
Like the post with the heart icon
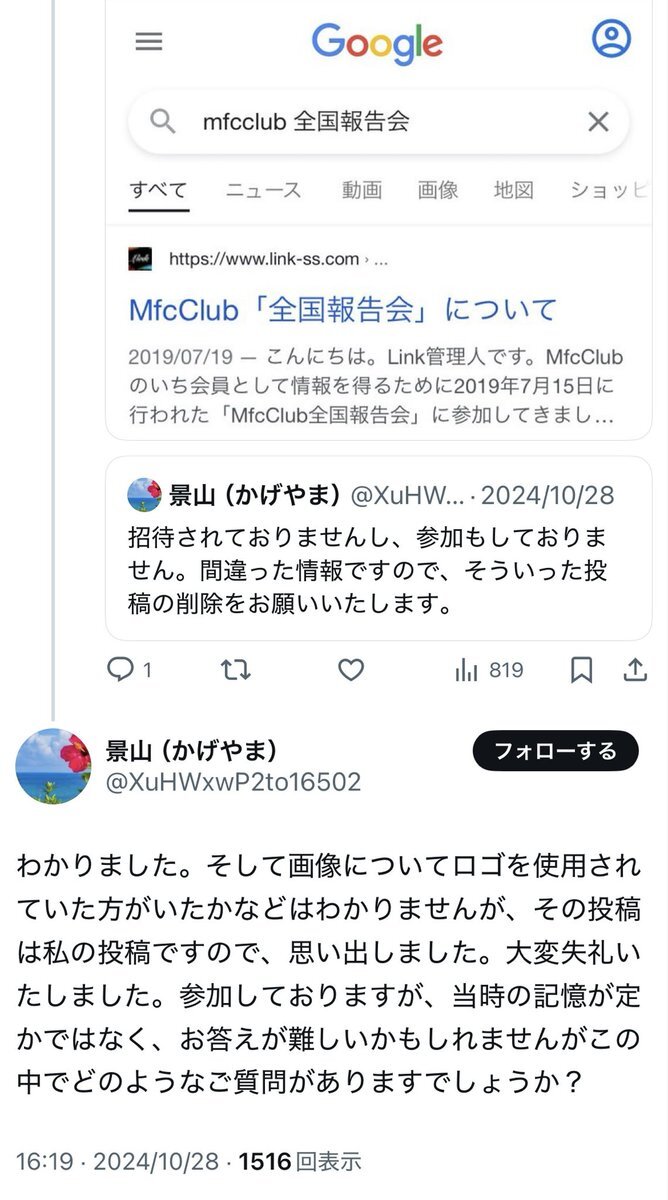[350, 670]
